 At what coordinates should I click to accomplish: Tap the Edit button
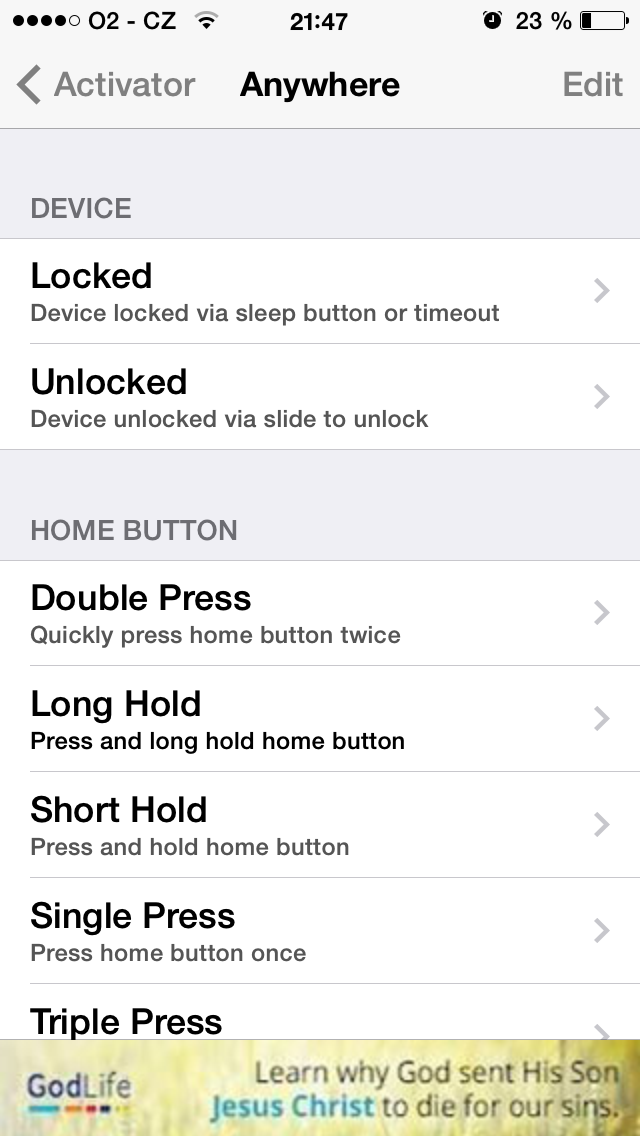[x=592, y=85]
